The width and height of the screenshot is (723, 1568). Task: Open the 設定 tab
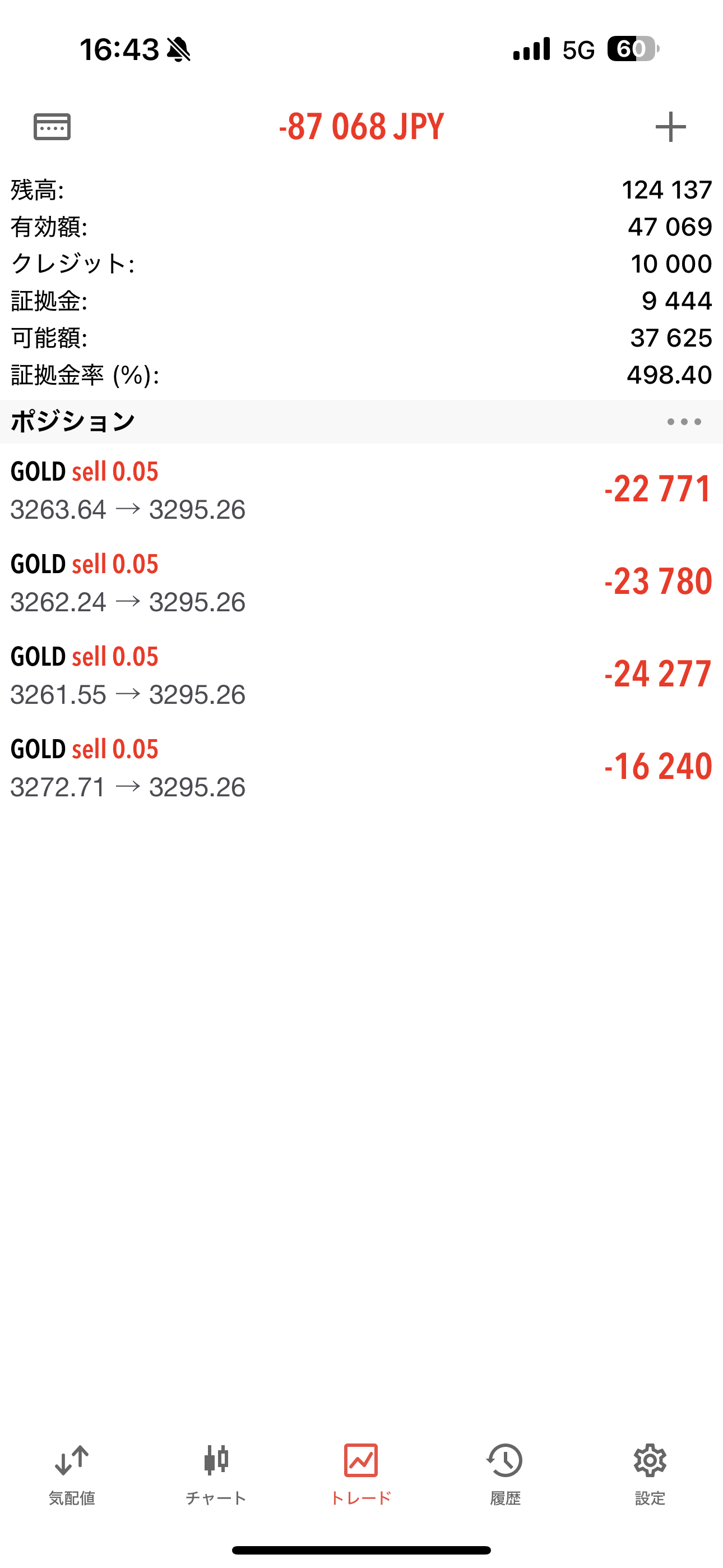pyautogui.click(x=650, y=1475)
